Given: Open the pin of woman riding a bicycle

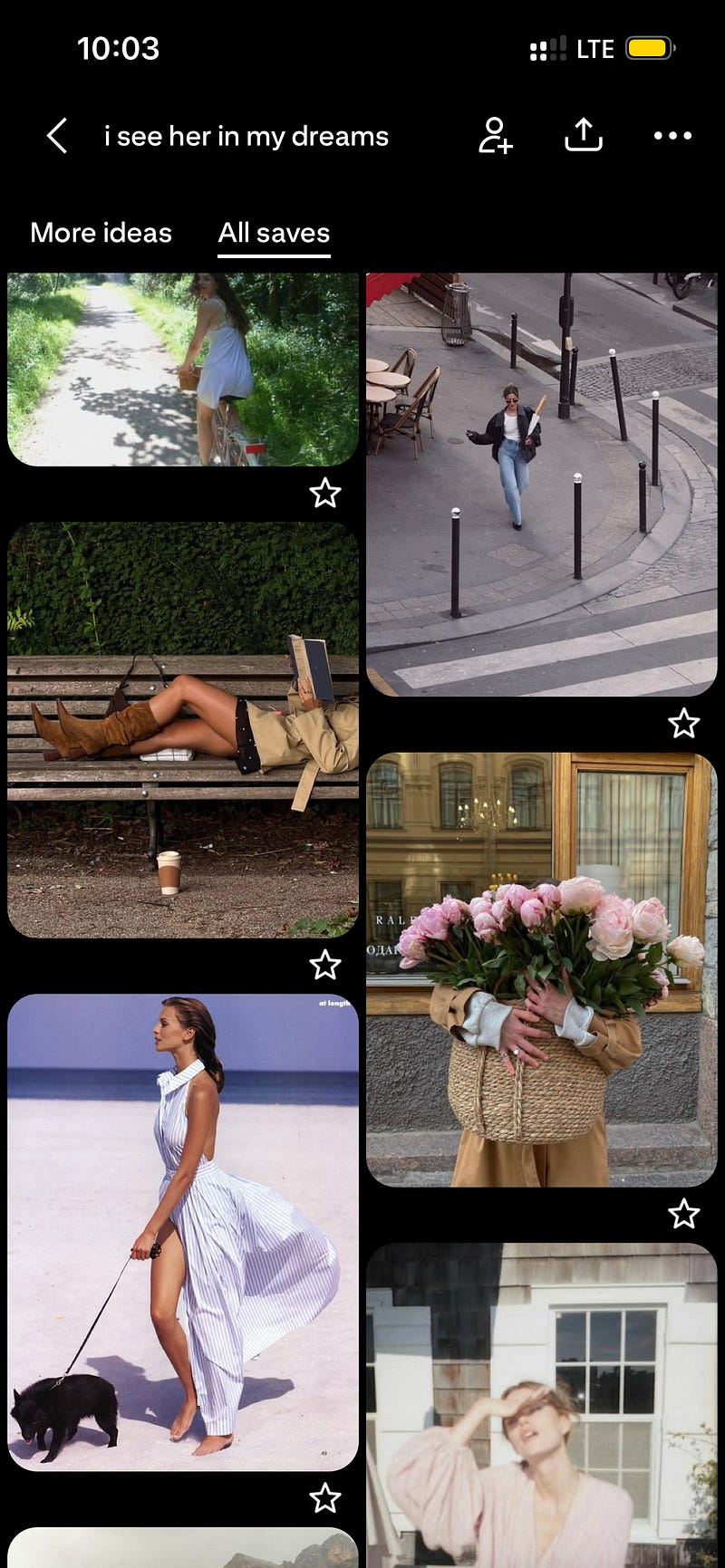Looking at the screenshot, I should coord(183,369).
